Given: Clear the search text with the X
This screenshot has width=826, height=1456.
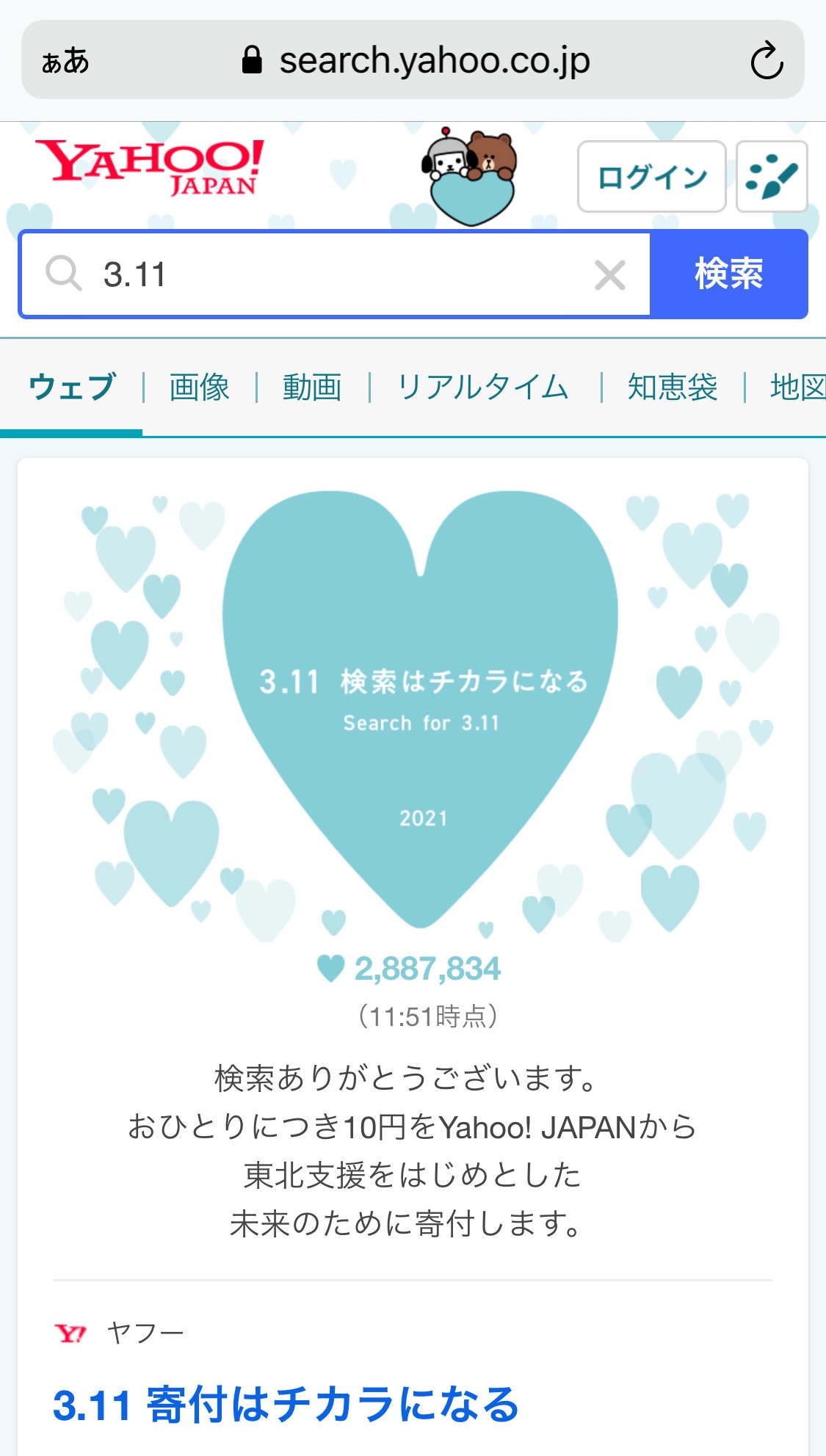Looking at the screenshot, I should point(609,275).
